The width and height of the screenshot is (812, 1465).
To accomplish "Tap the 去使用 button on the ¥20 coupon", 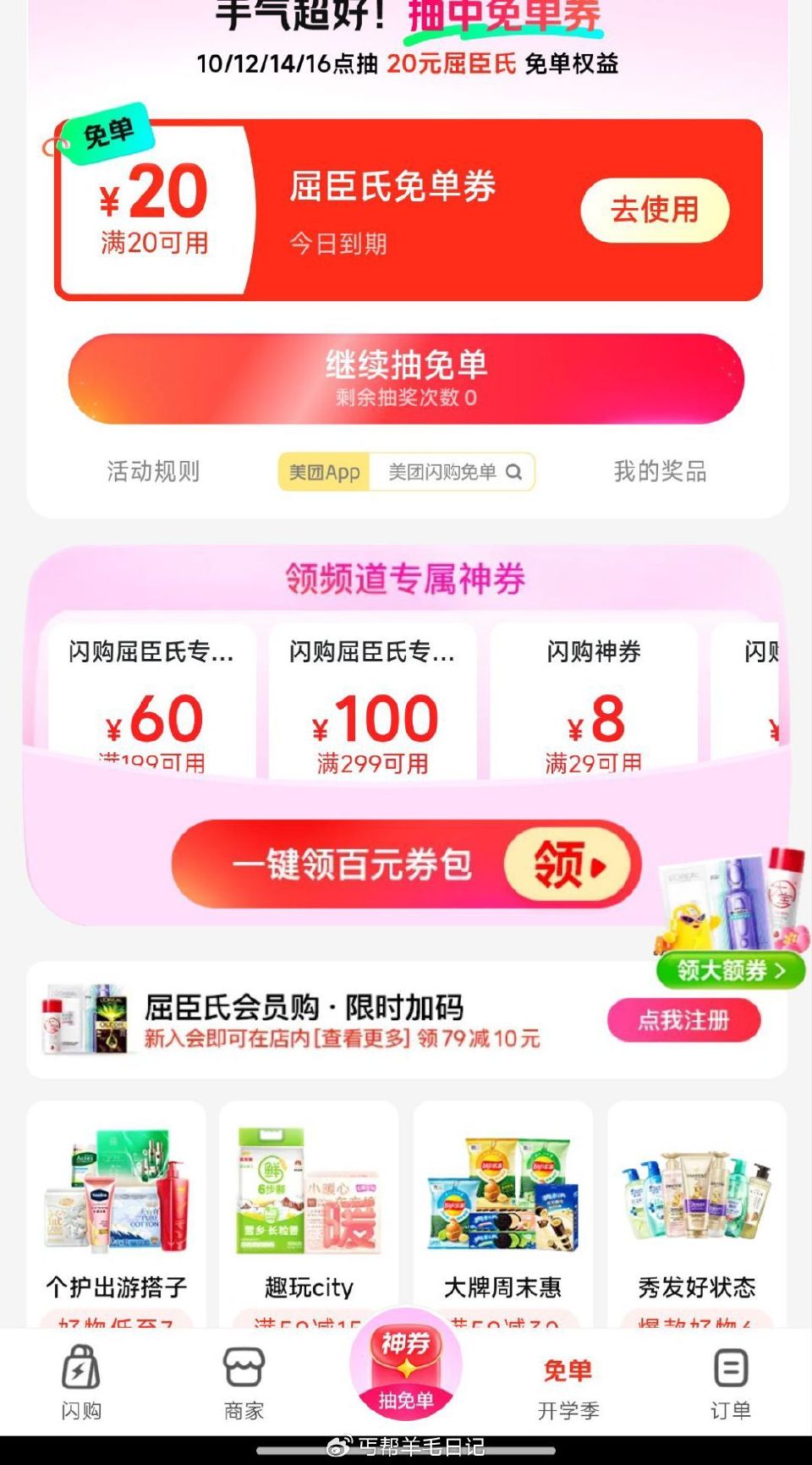I will [655, 211].
